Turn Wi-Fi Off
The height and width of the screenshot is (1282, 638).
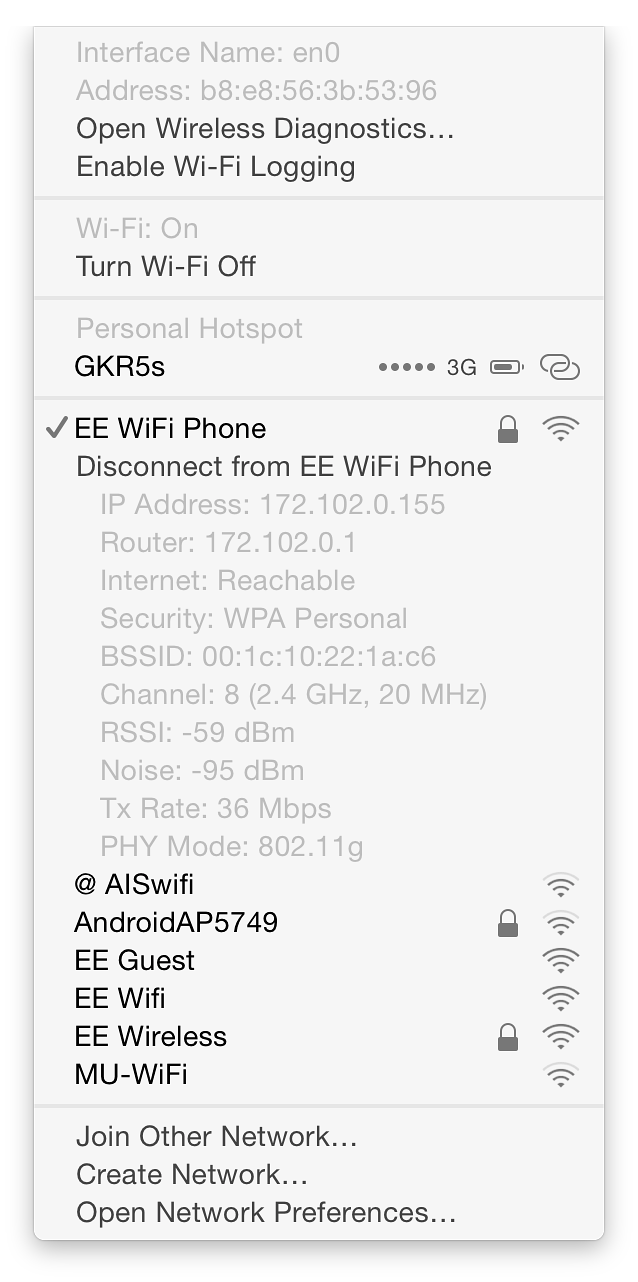point(166,267)
